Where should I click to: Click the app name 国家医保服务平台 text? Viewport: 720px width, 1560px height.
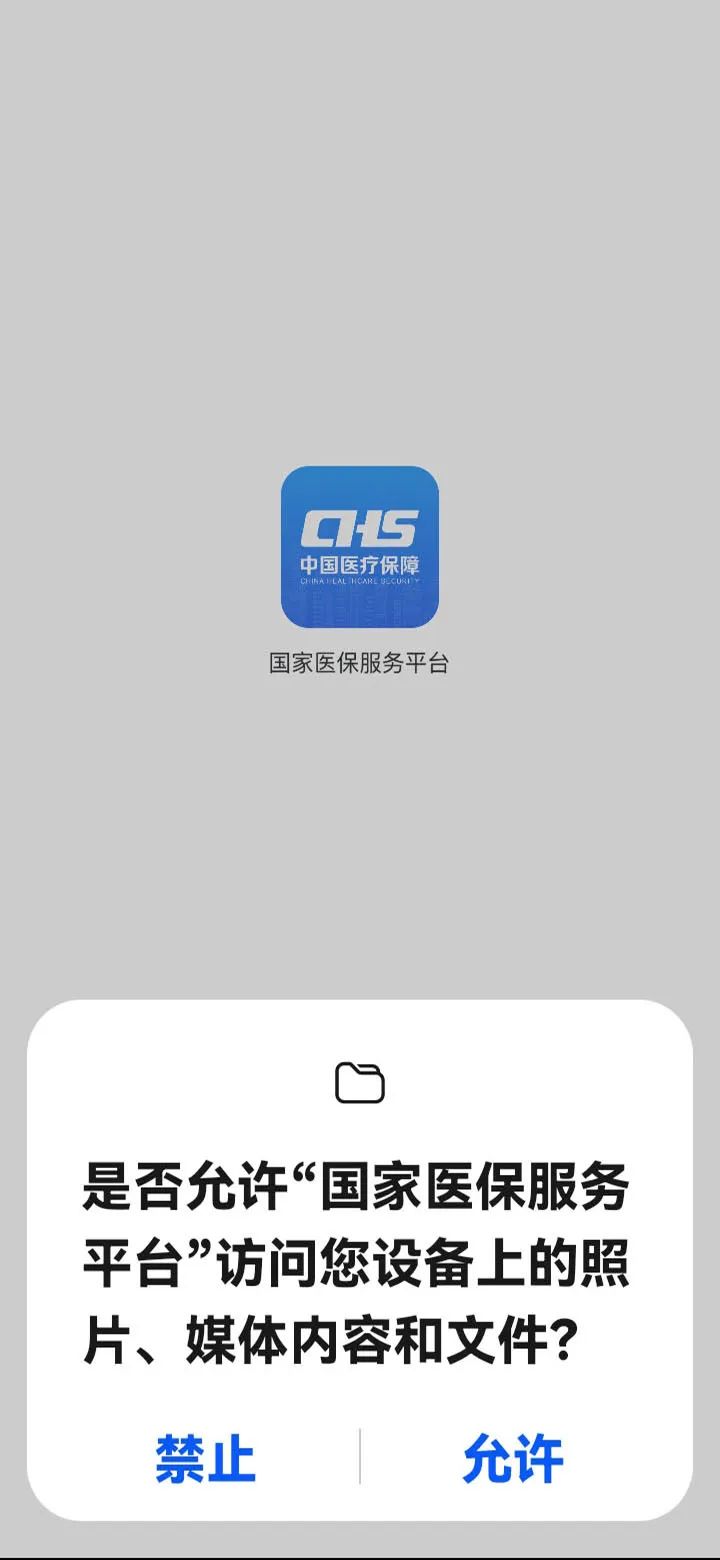tap(360, 663)
